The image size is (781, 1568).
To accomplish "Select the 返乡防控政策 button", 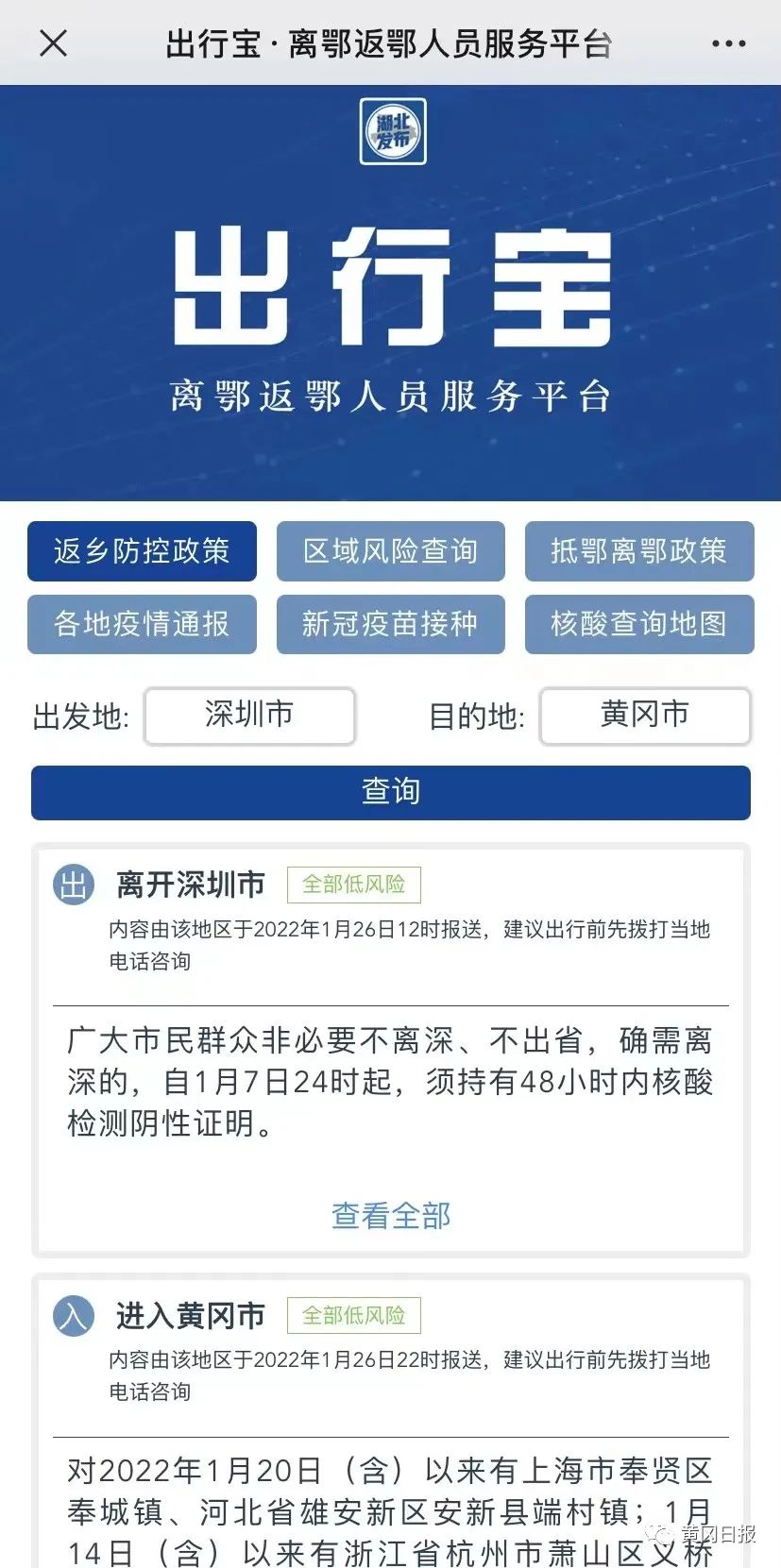I will [x=142, y=551].
